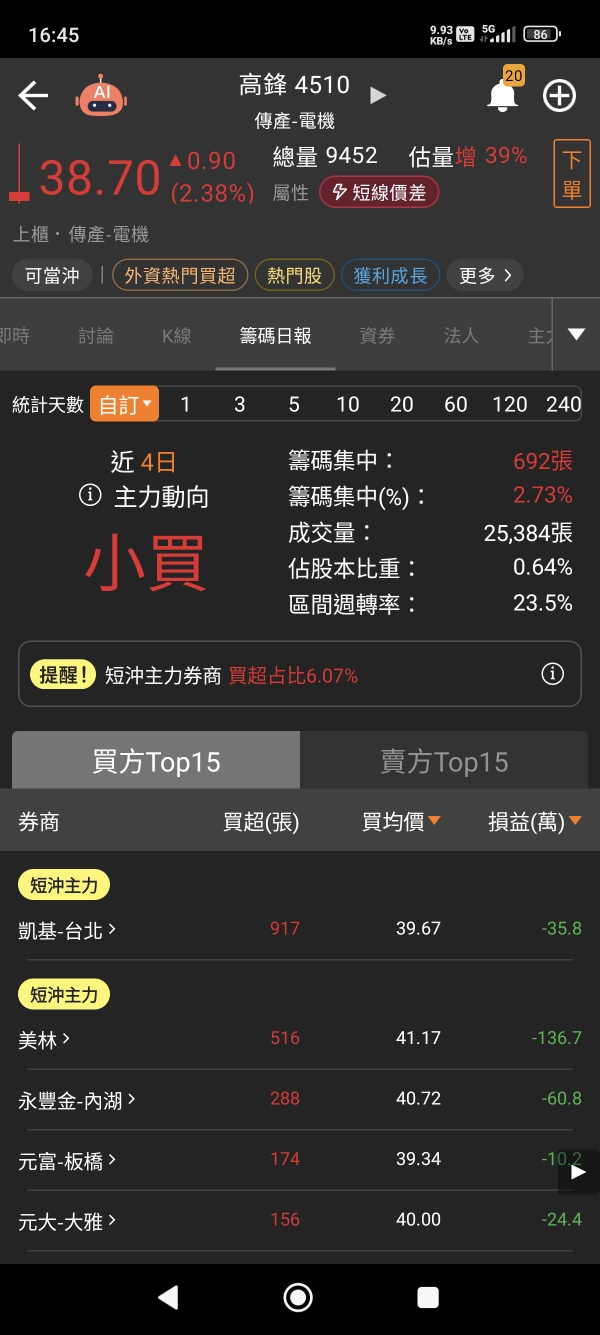Go back using the top-left arrow
Screen dimensions: 600x1335
(x=33, y=96)
